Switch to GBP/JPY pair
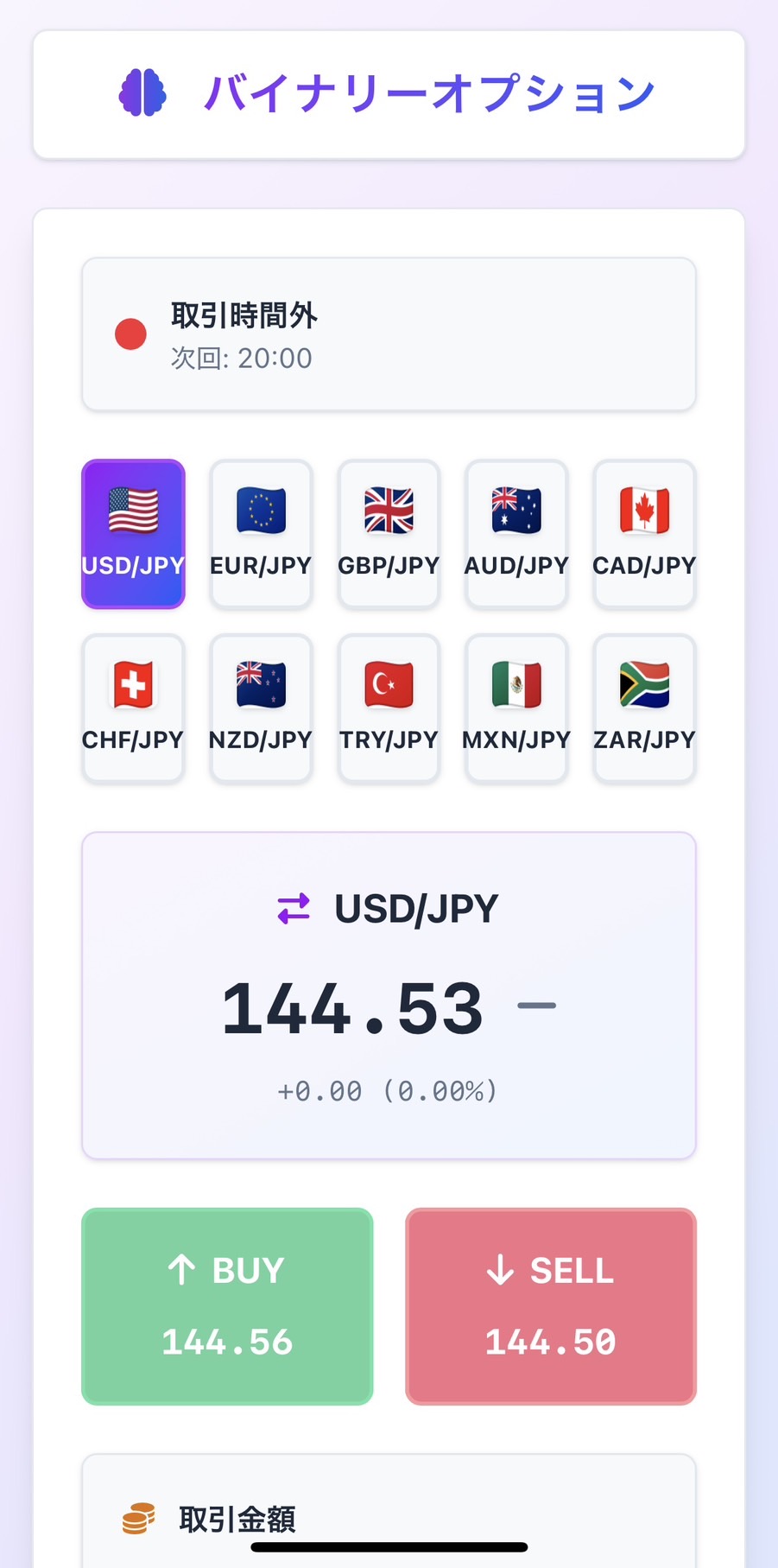The width and height of the screenshot is (778, 1568). (x=389, y=534)
